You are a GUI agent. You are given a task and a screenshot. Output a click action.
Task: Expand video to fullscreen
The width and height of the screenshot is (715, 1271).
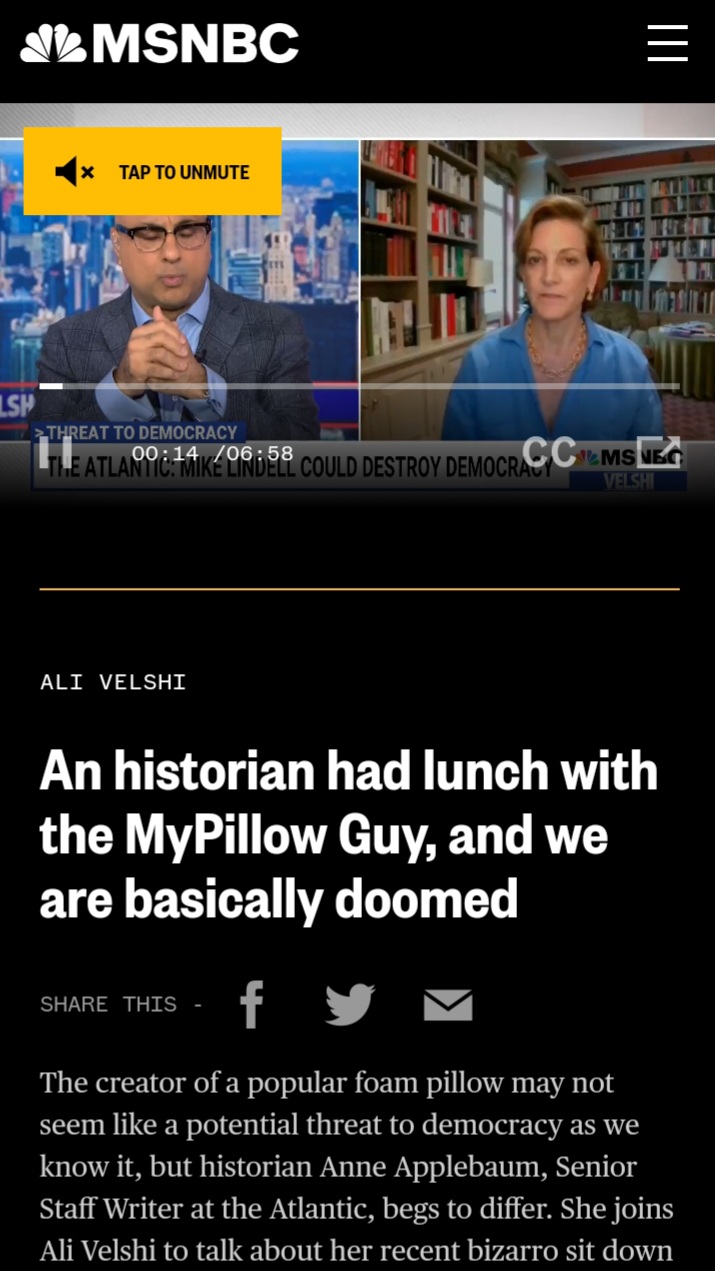coord(659,452)
